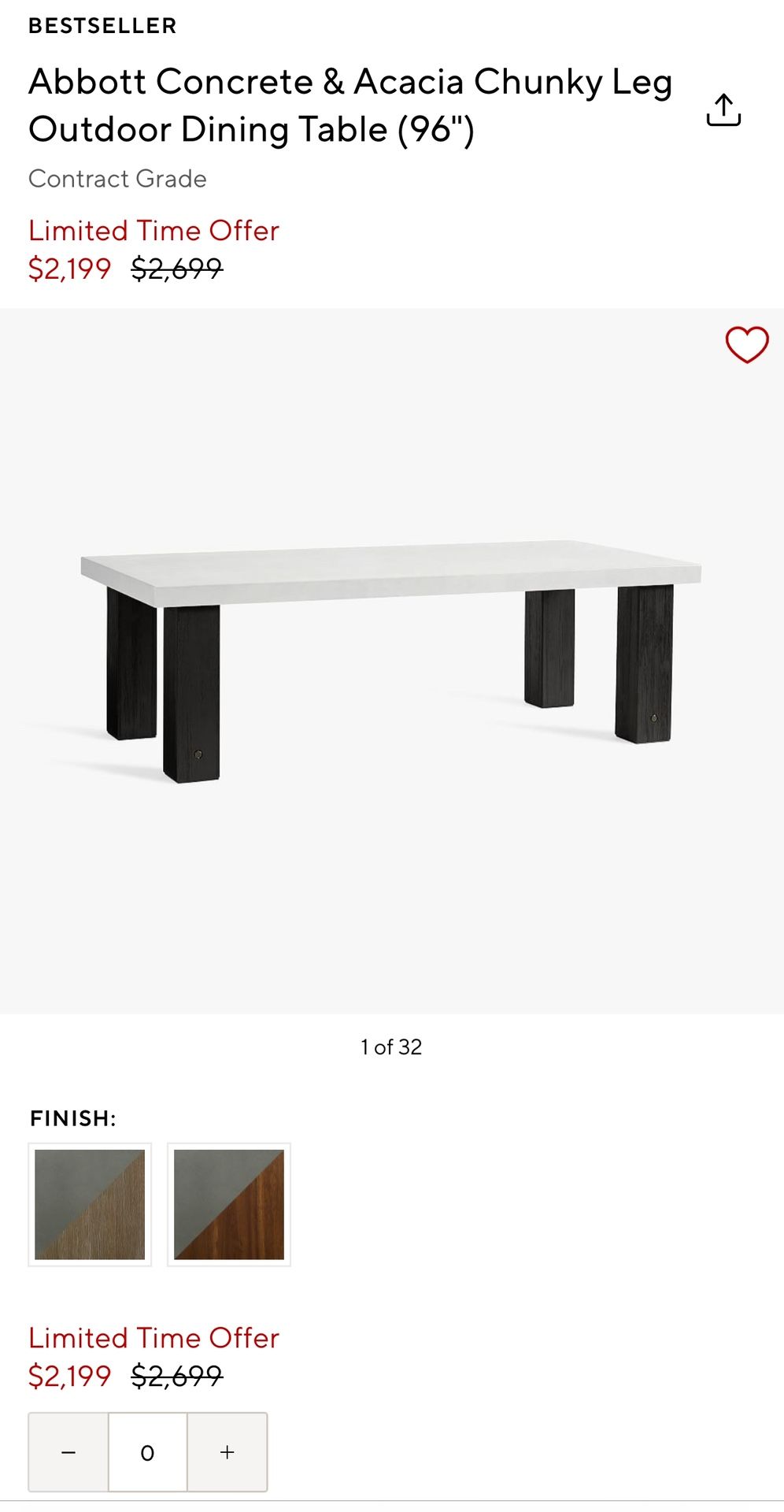The height and width of the screenshot is (1512, 784).
Task: Edit the quantity field showing 0
Action: 148,1452
